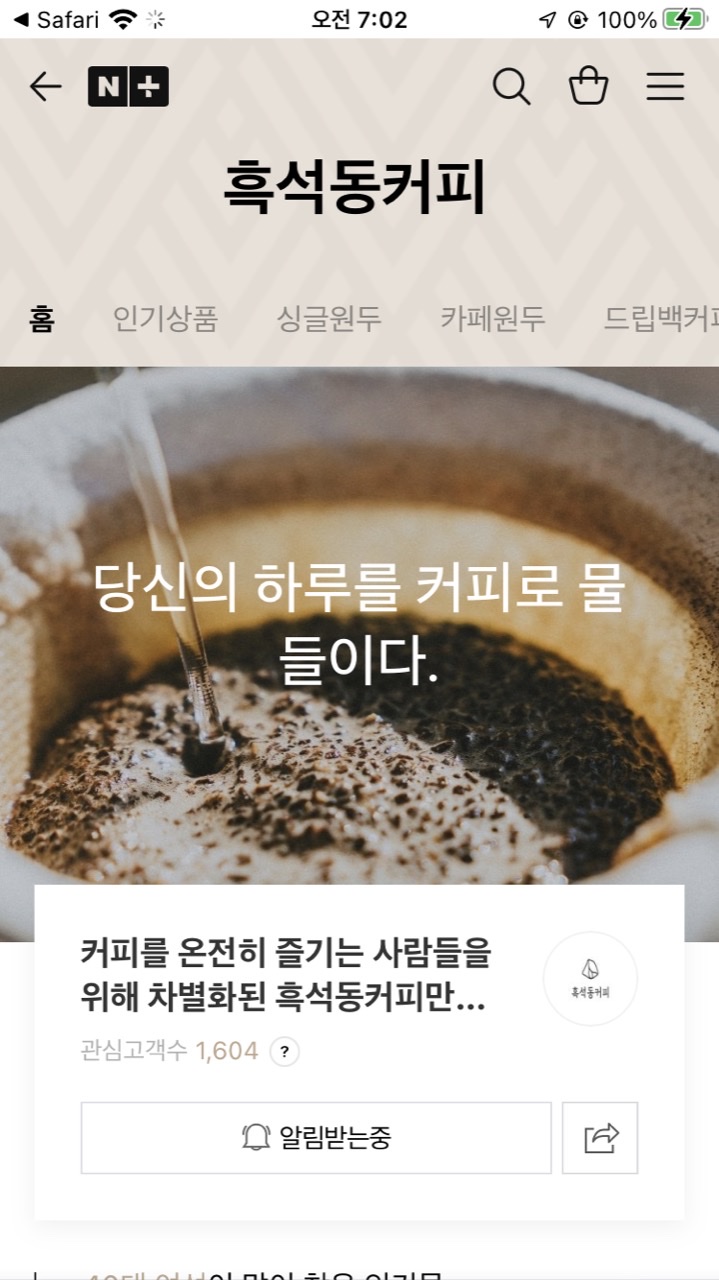Screen dimensions: 719x1280
Task: Switch to the 싱글원두 tab
Action: click(329, 319)
